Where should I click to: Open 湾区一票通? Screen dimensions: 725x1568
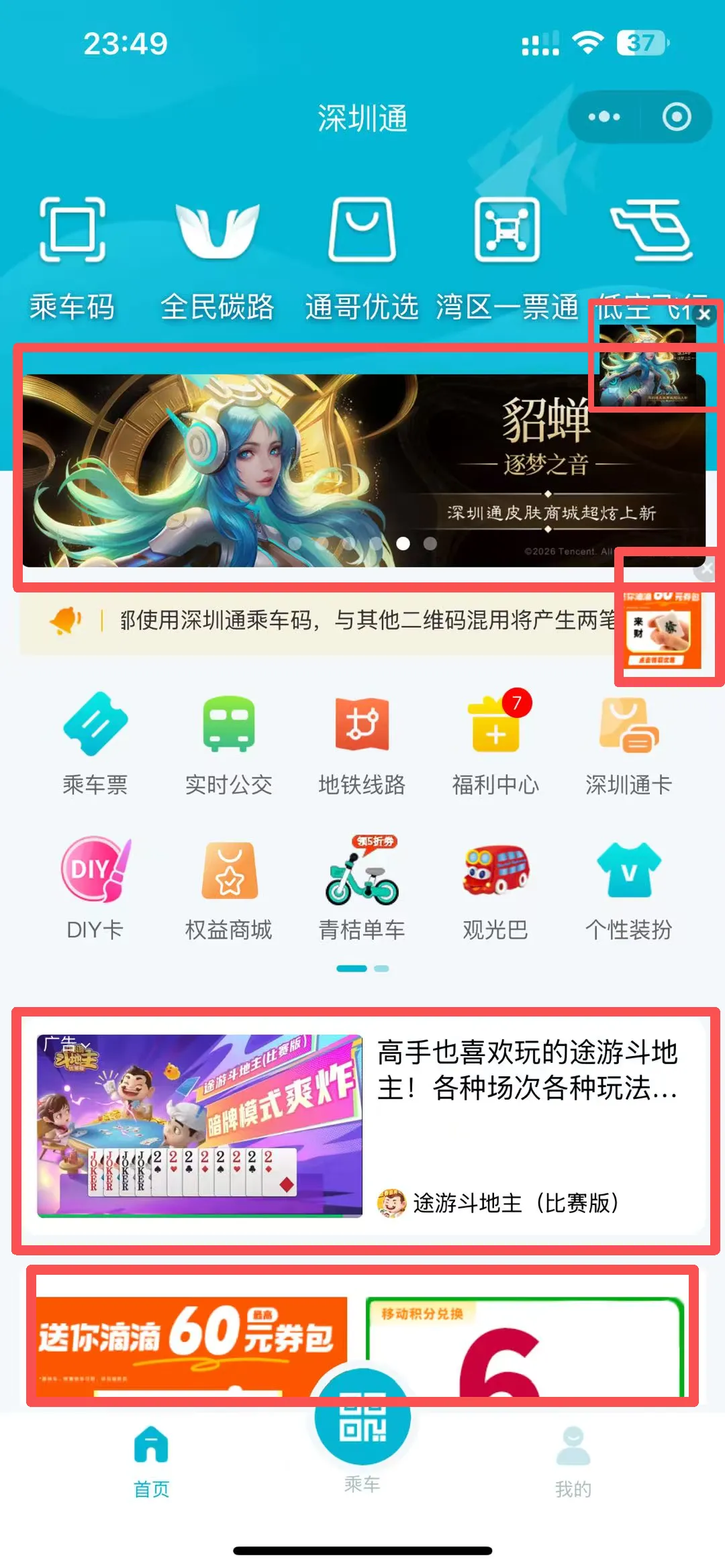[507, 255]
